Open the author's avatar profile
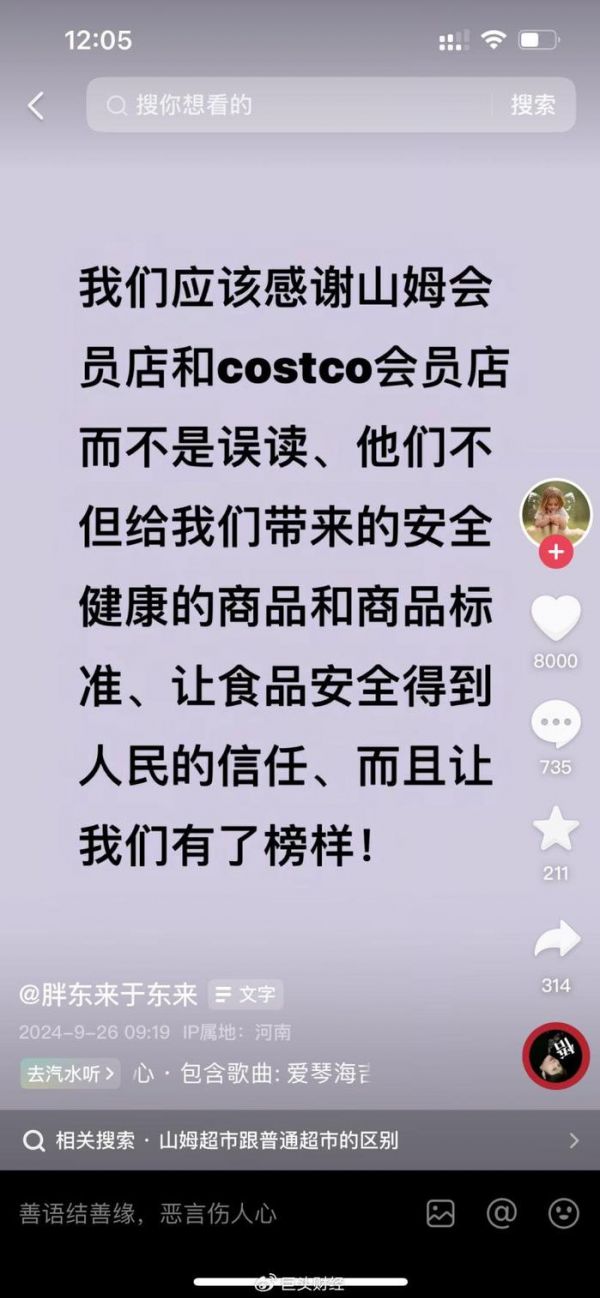 (x=555, y=514)
